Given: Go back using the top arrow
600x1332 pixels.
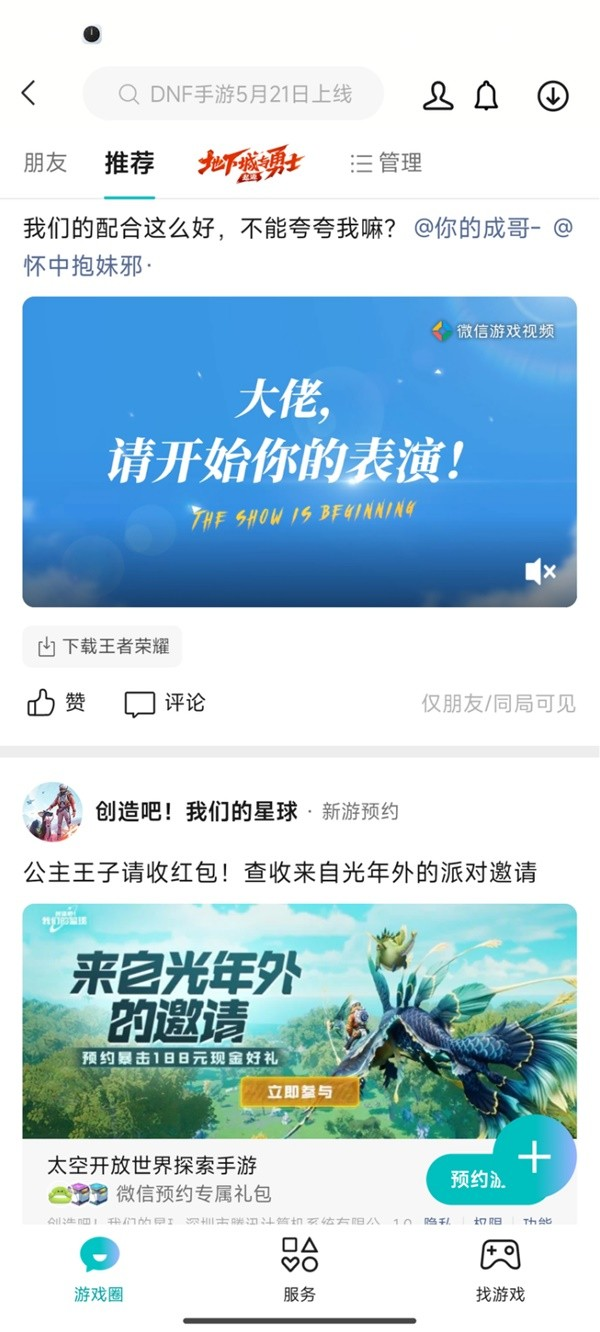Looking at the screenshot, I should coord(28,94).
